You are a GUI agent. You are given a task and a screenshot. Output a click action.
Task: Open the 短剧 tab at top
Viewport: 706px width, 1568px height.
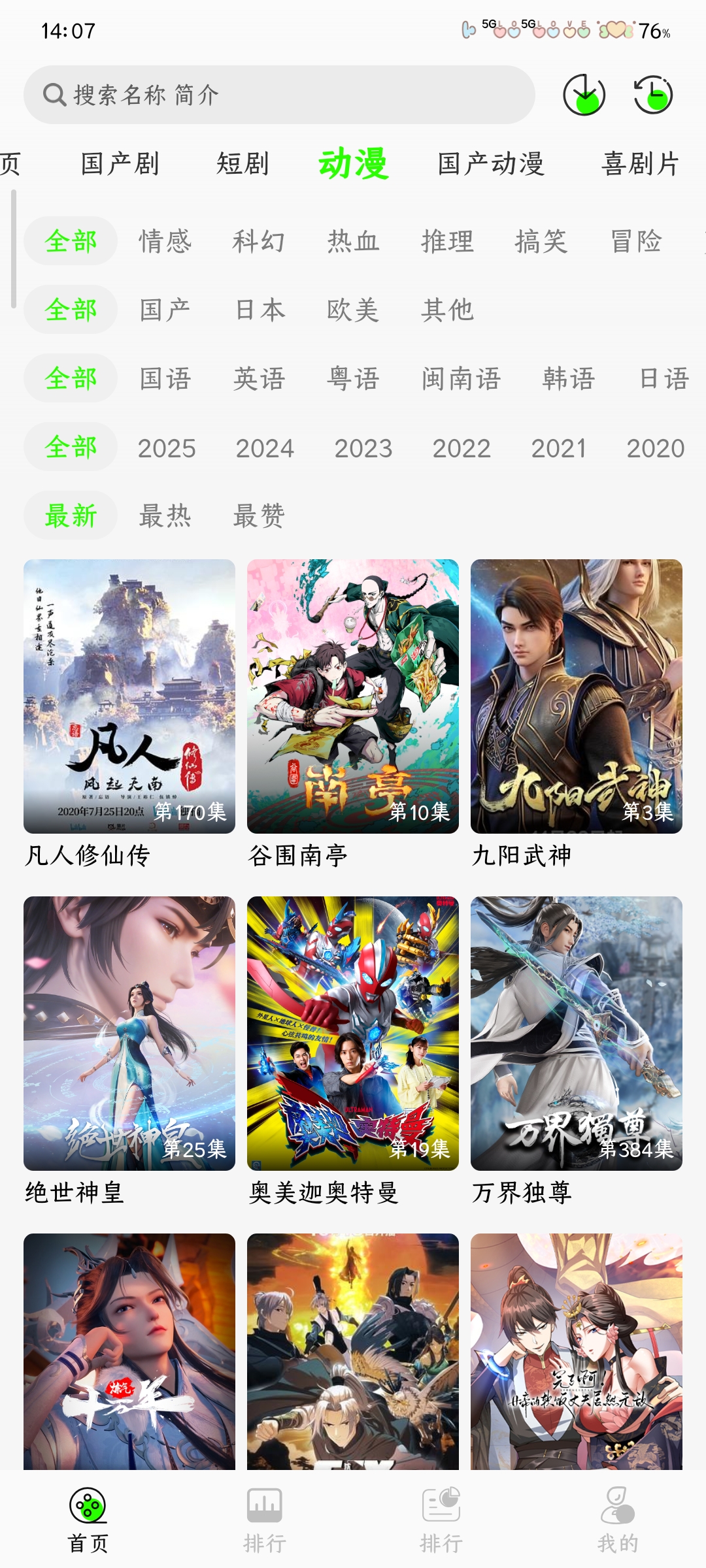coord(243,165)
